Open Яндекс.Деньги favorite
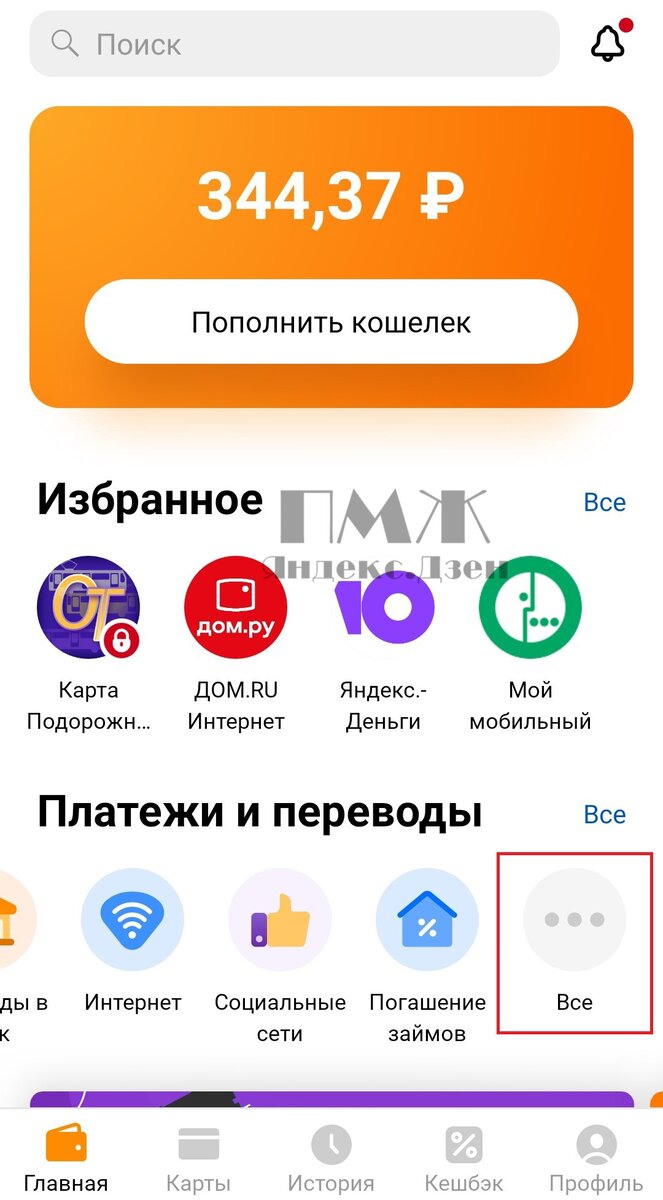The width and height of the screenshot is (663, 1200). pyautogui.click(x=383, y=646)
